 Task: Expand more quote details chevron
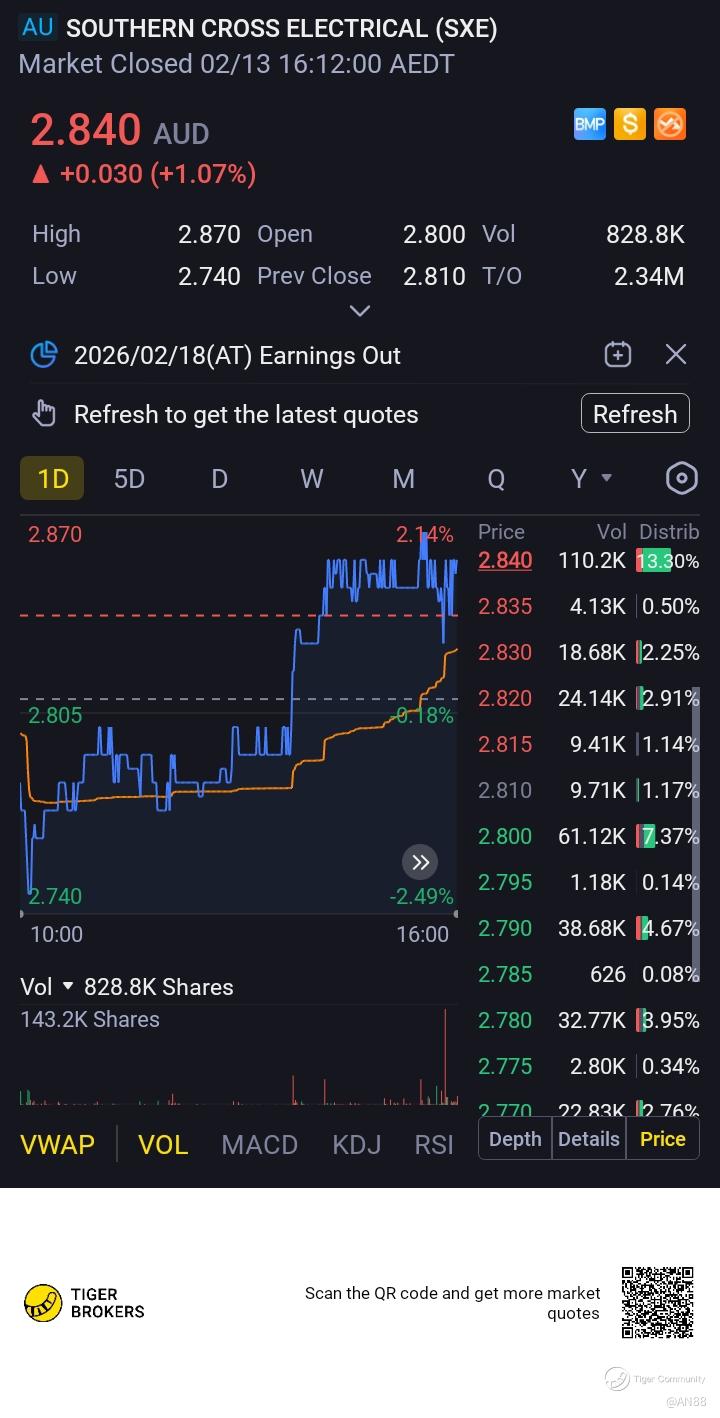click(360, 311)
